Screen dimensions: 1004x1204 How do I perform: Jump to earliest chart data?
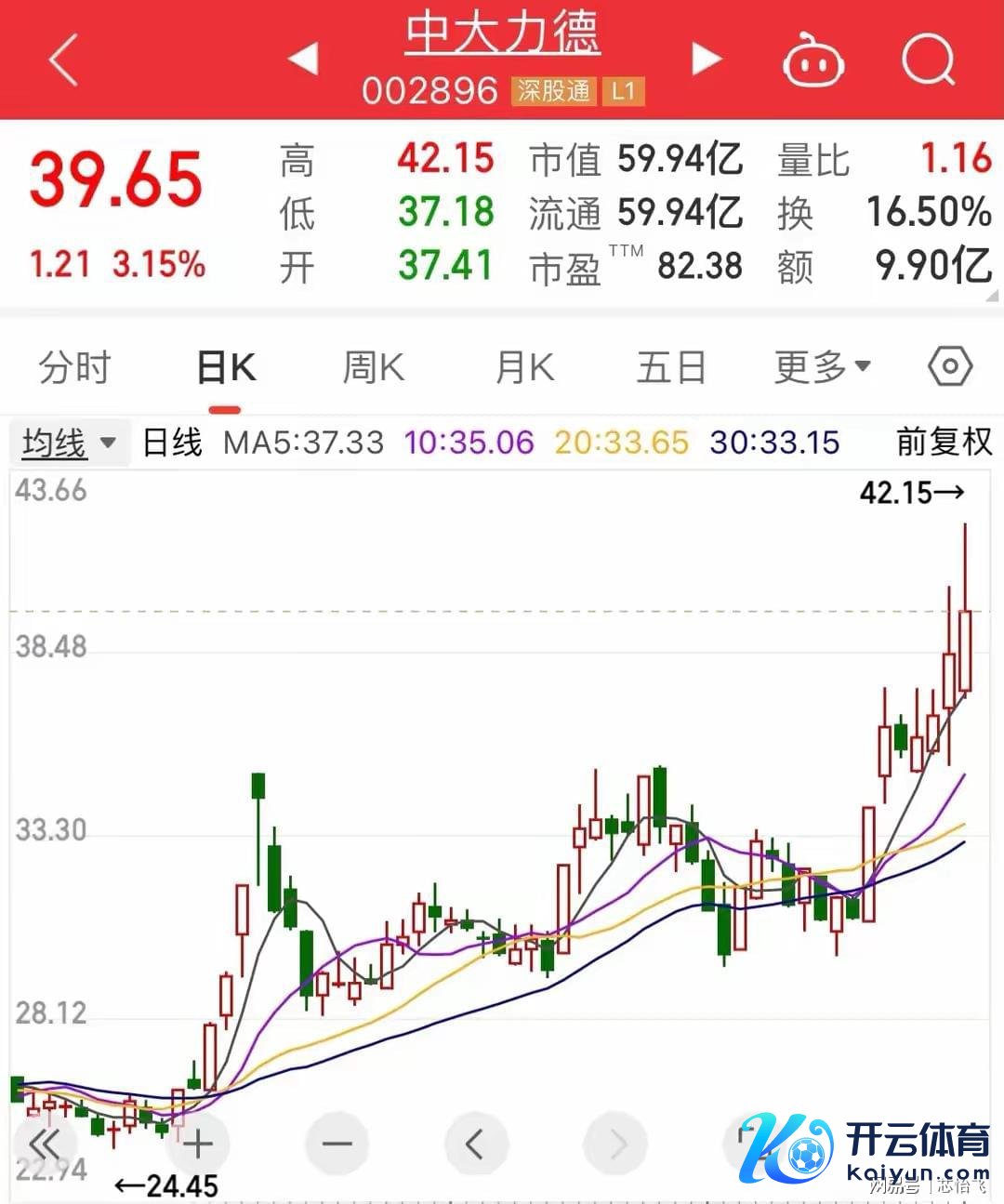tap(45, 1144)
